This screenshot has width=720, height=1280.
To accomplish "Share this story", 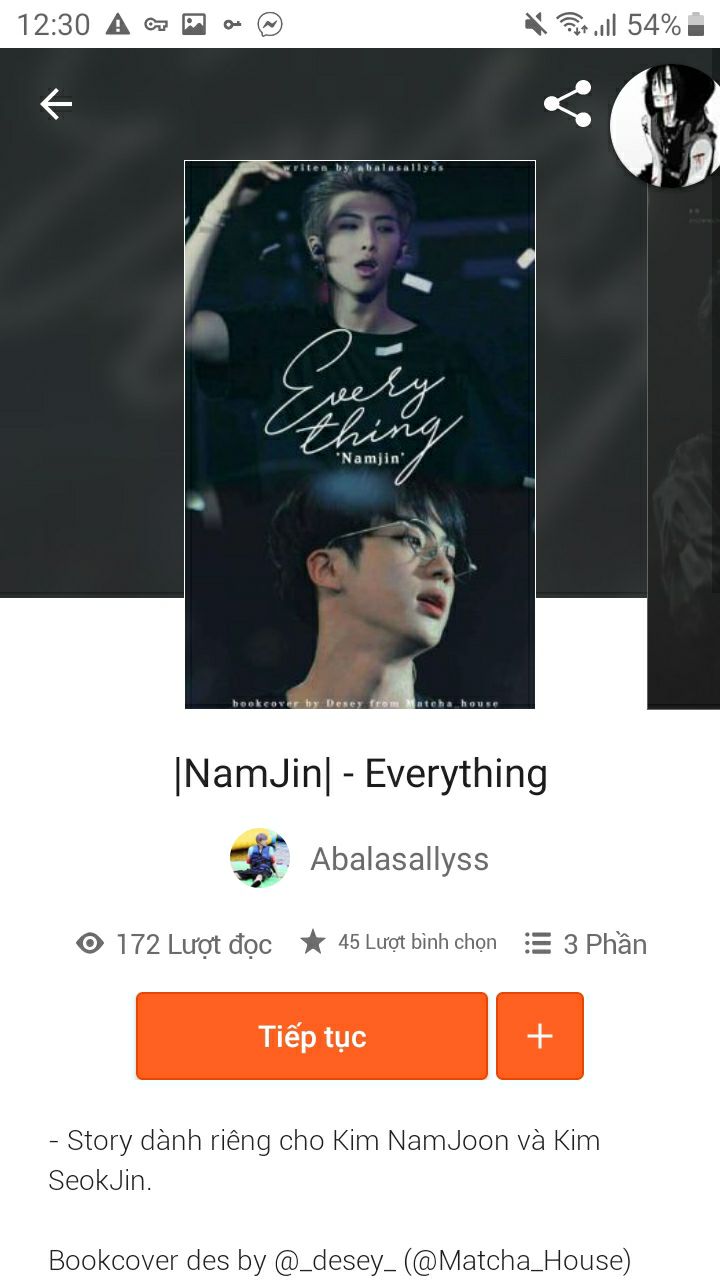I will pyautogui.click(x=567, y=104).
